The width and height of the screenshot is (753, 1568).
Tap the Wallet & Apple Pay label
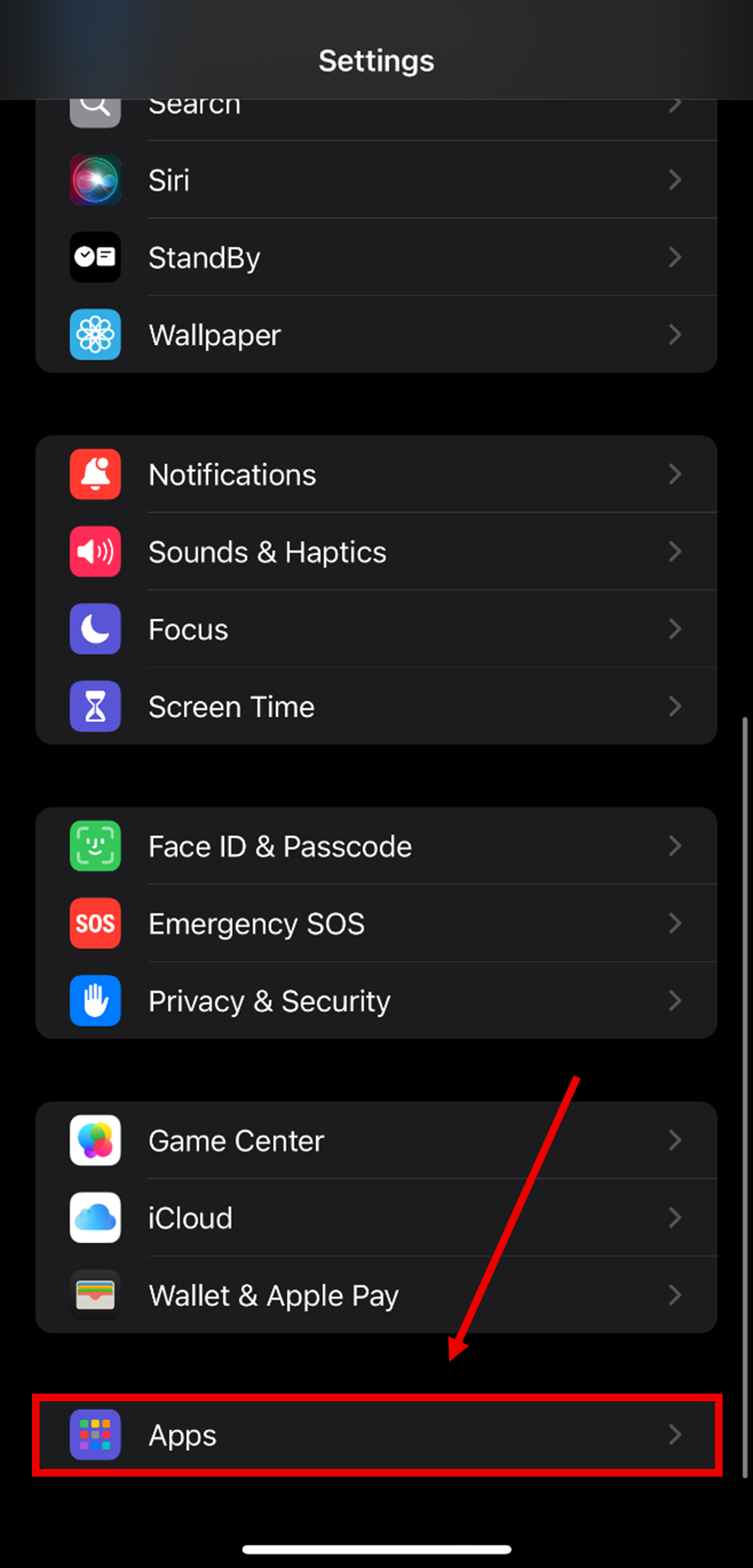point(273,1295)
